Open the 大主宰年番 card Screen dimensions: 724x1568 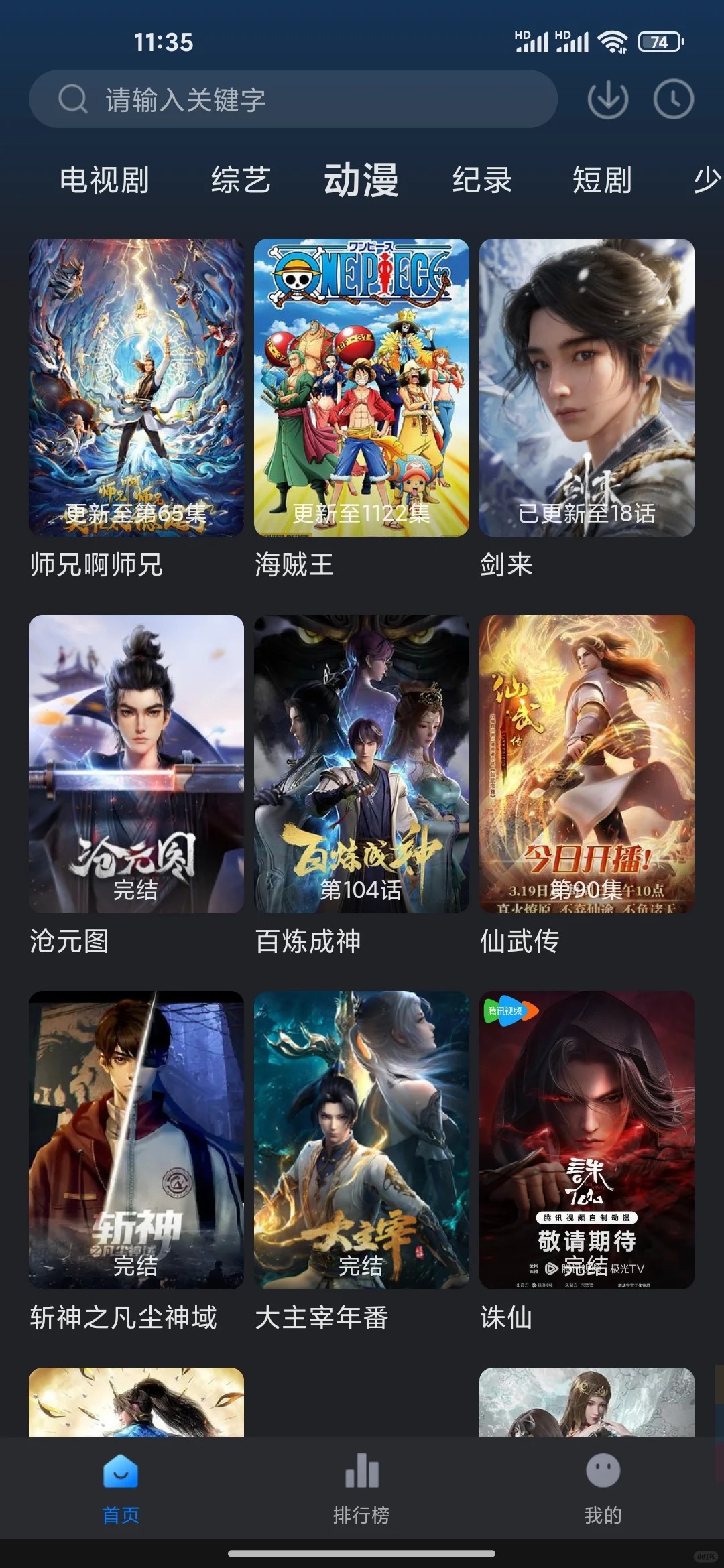pos(361,1140)
